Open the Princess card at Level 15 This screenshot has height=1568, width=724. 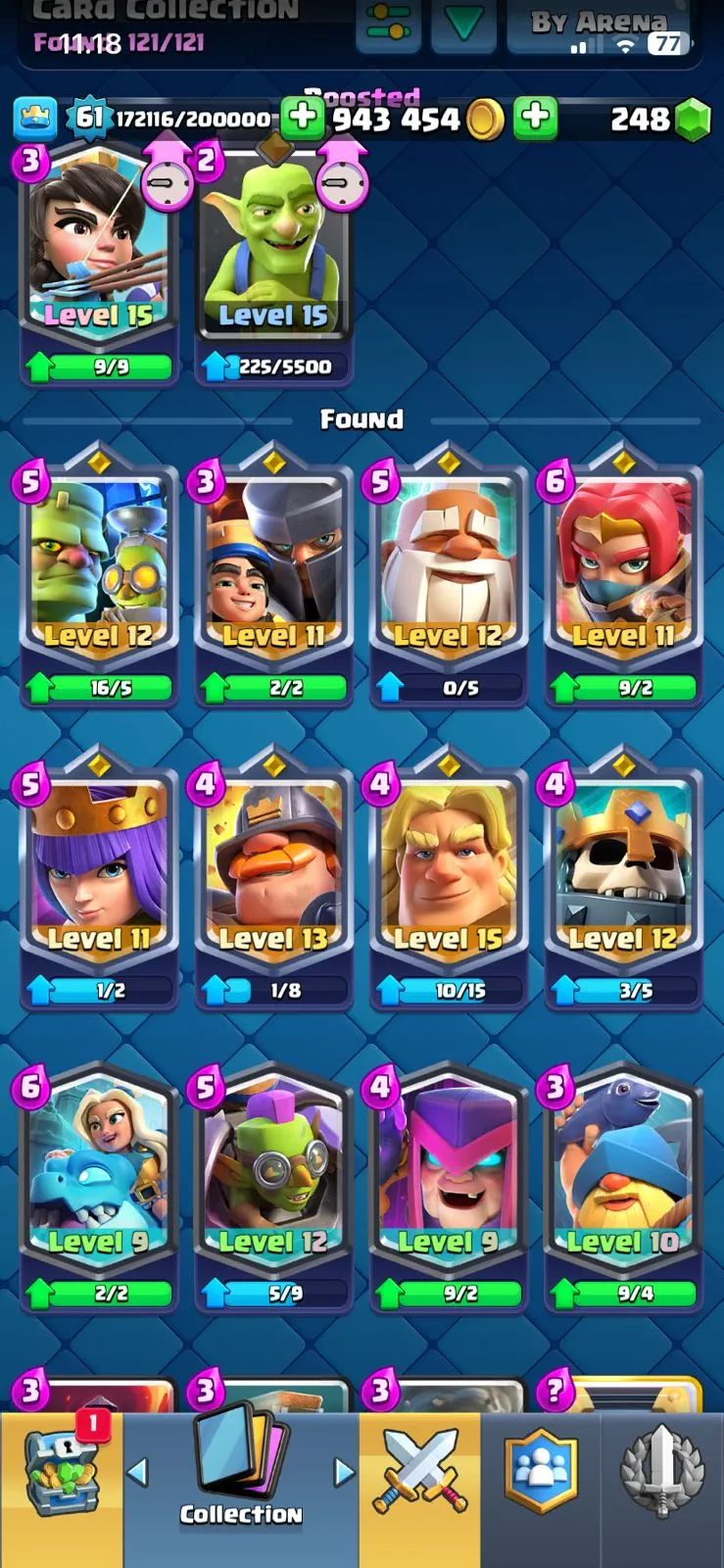click(x=98, y=250)
